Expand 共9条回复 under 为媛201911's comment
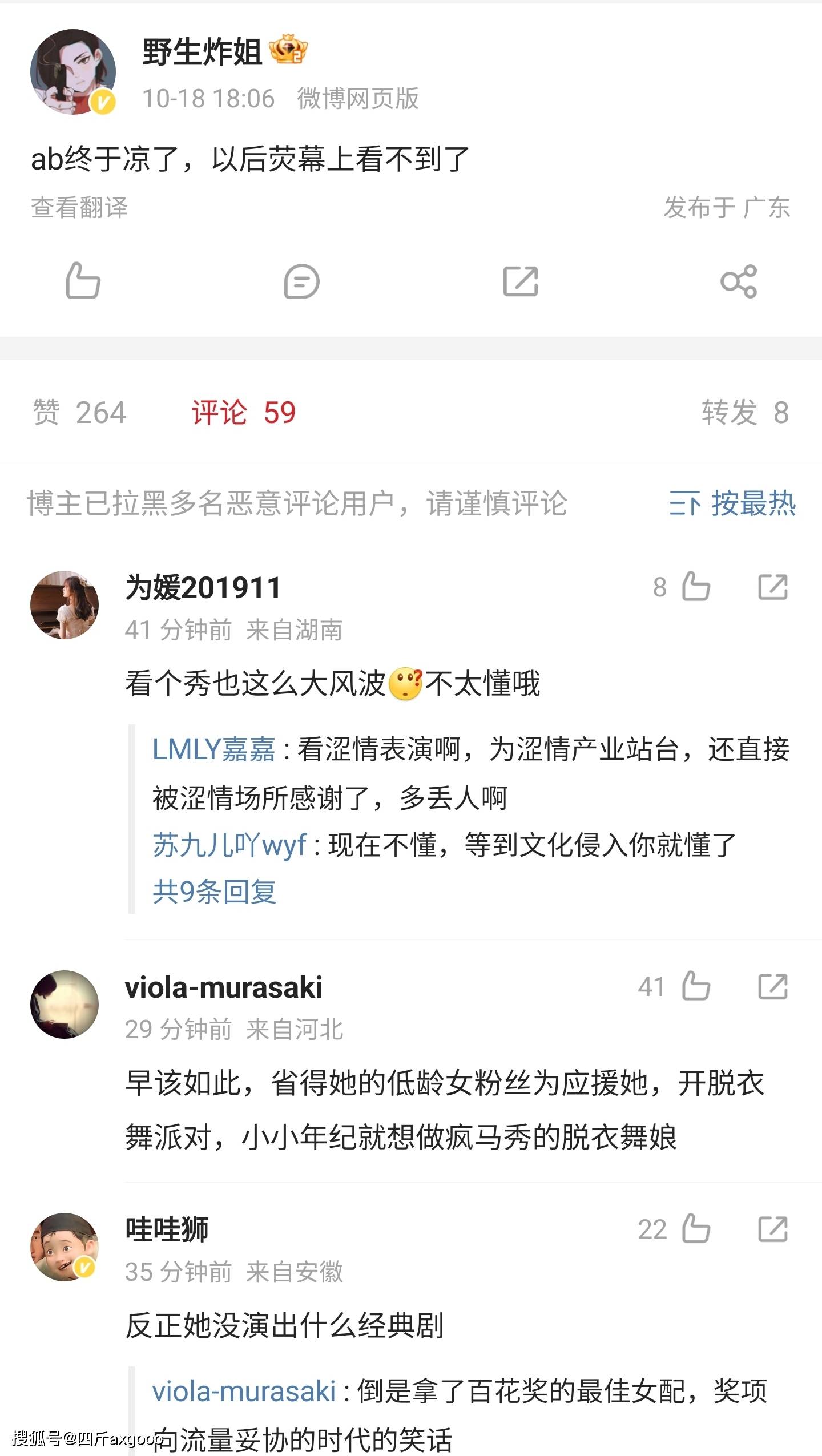The height and width of the screenshot is (1456, 822). [x=214, y=892]
